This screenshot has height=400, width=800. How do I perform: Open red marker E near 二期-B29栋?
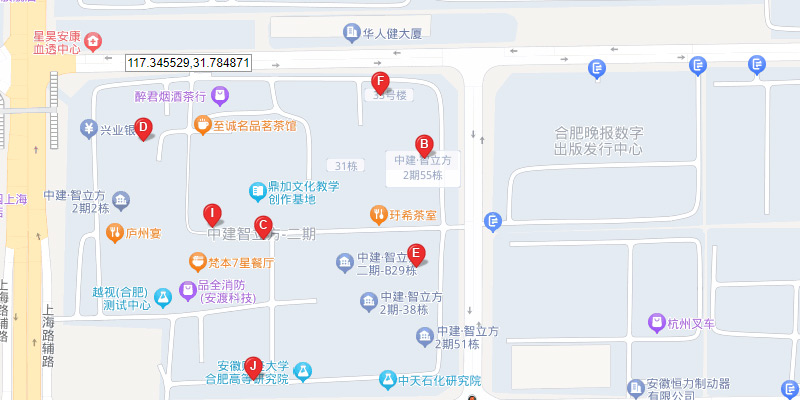pos(416,253)
